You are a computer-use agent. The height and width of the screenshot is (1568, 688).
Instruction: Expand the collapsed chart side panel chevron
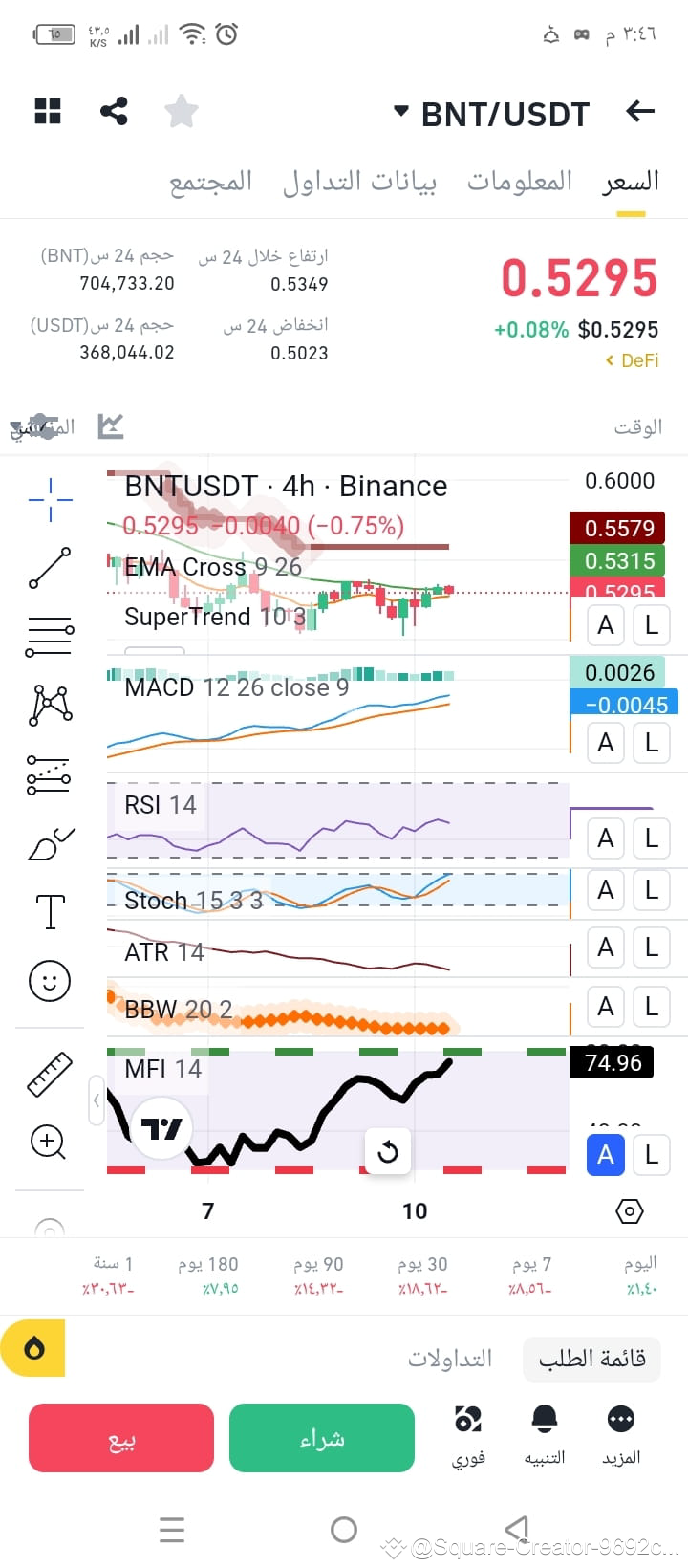pyautogui.click(x=97, y=1100)
